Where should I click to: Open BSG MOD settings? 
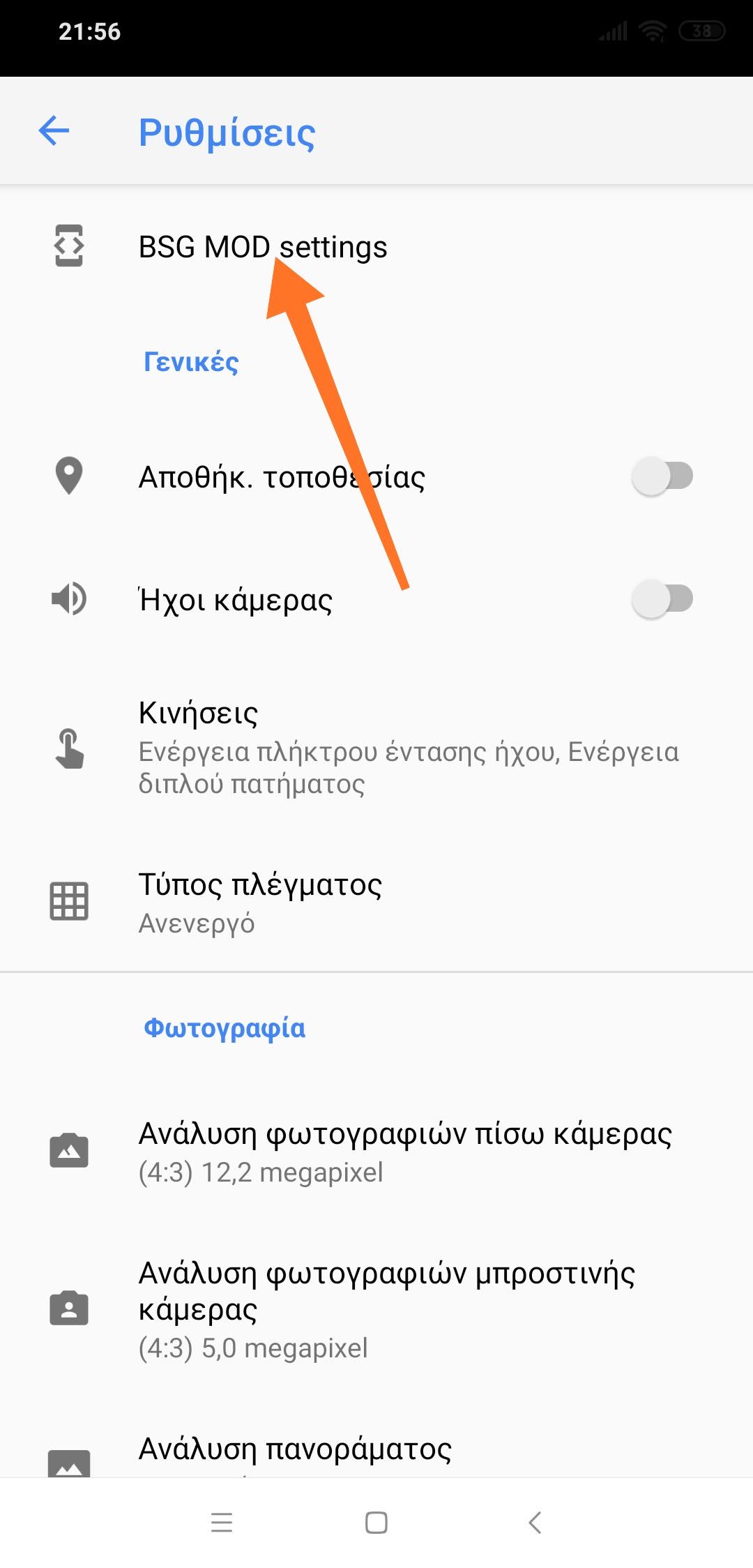tap(262, 247)
